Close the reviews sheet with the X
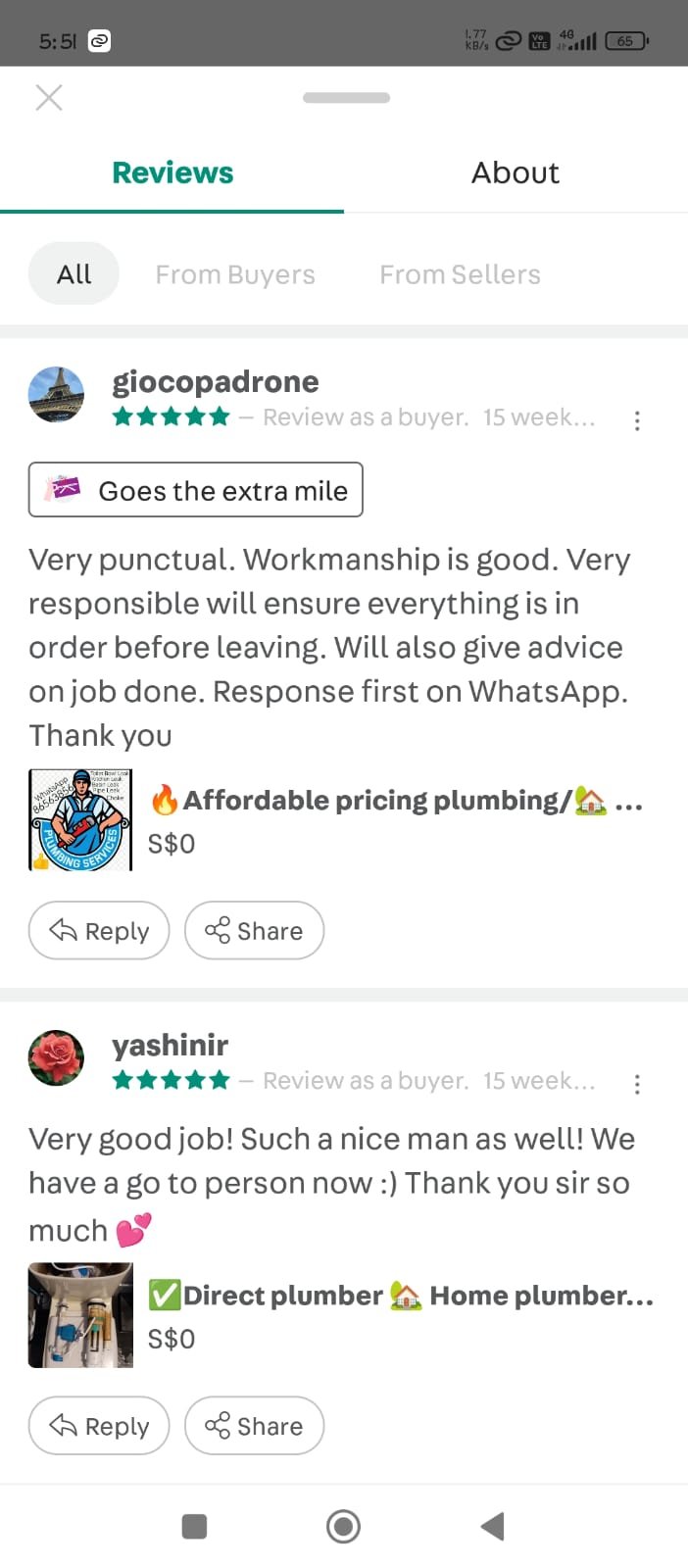Viewport: 688px width, 1568px height. point(48,97)
